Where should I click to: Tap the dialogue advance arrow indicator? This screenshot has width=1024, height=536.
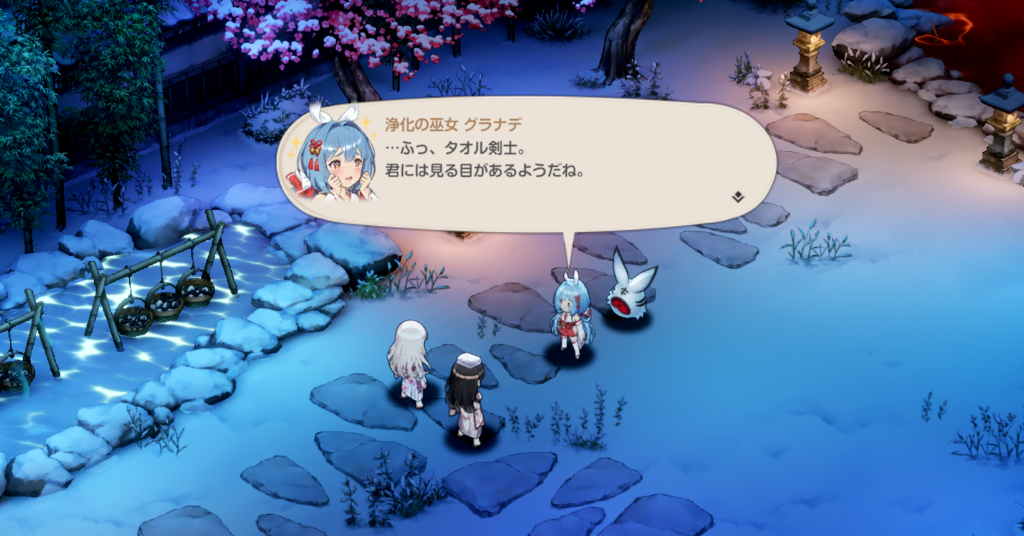(x=738, y=196)
